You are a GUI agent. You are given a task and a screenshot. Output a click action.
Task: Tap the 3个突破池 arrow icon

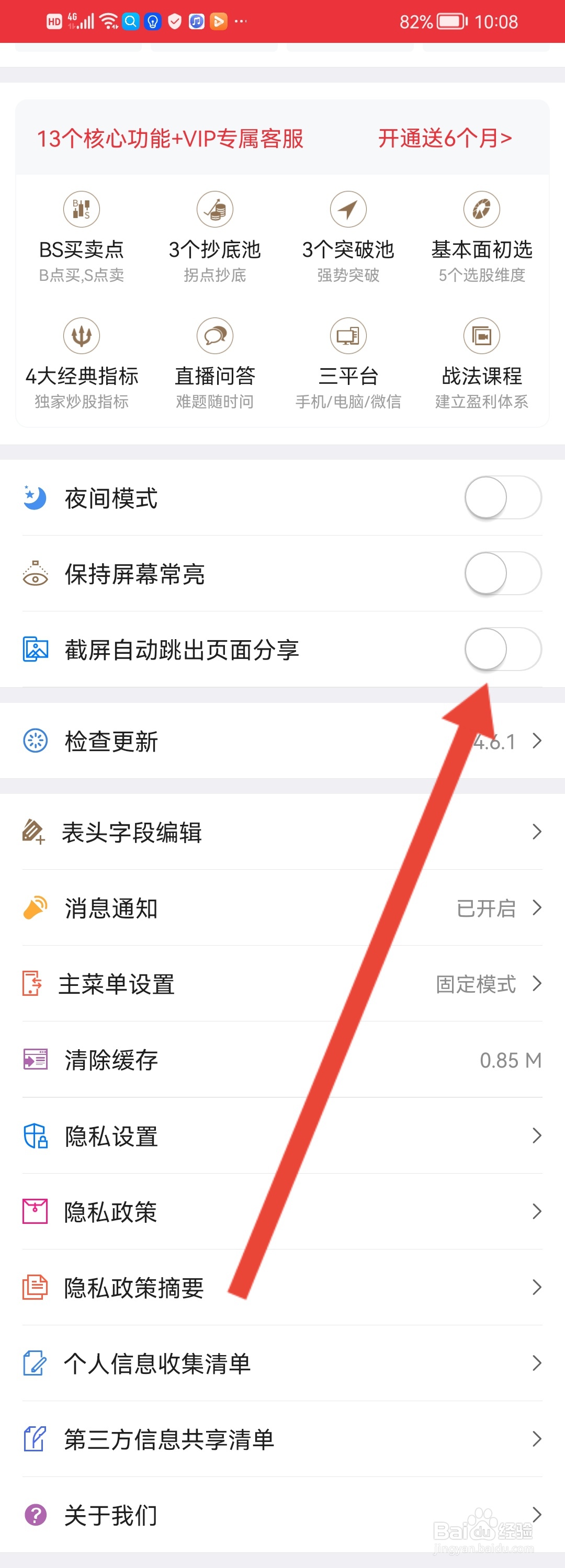click(x=348, y=209)
